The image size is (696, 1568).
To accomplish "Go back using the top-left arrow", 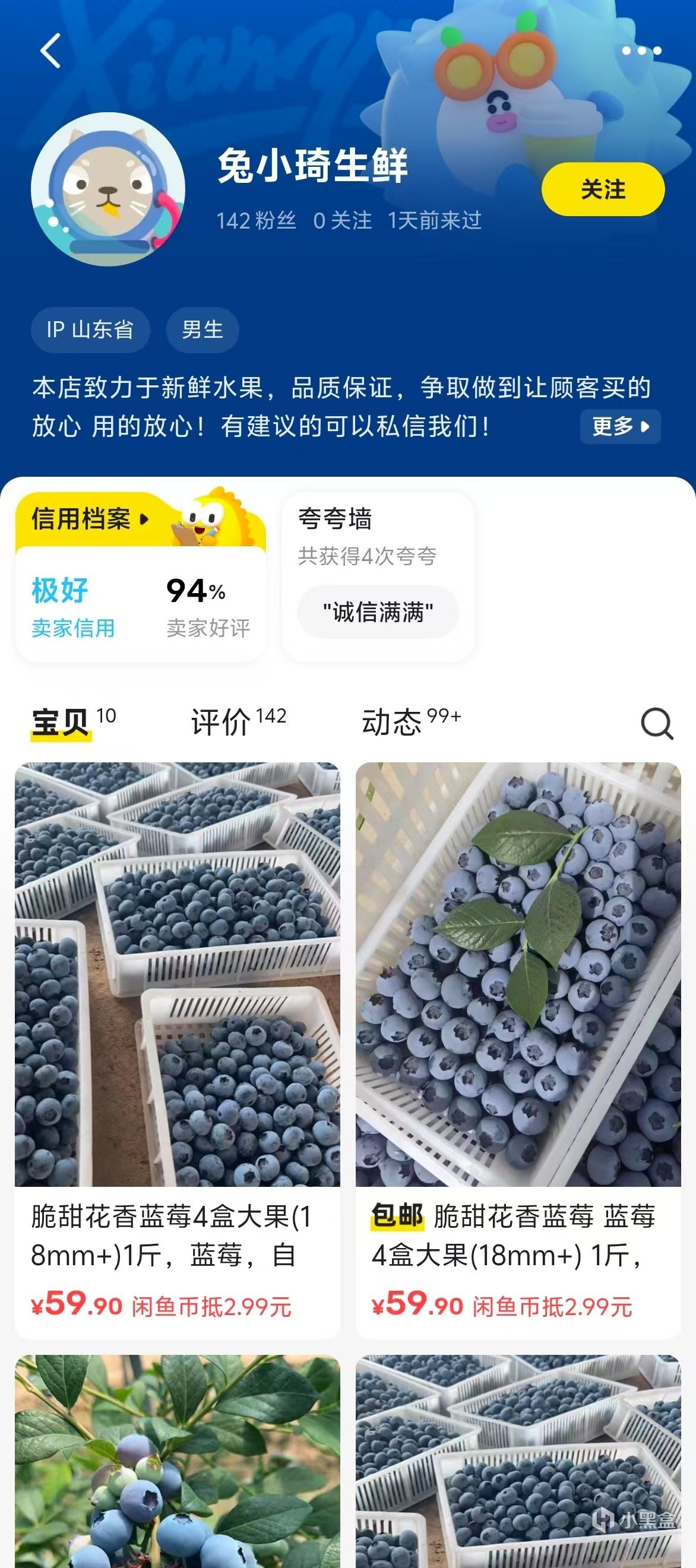I will pos(50,50).
